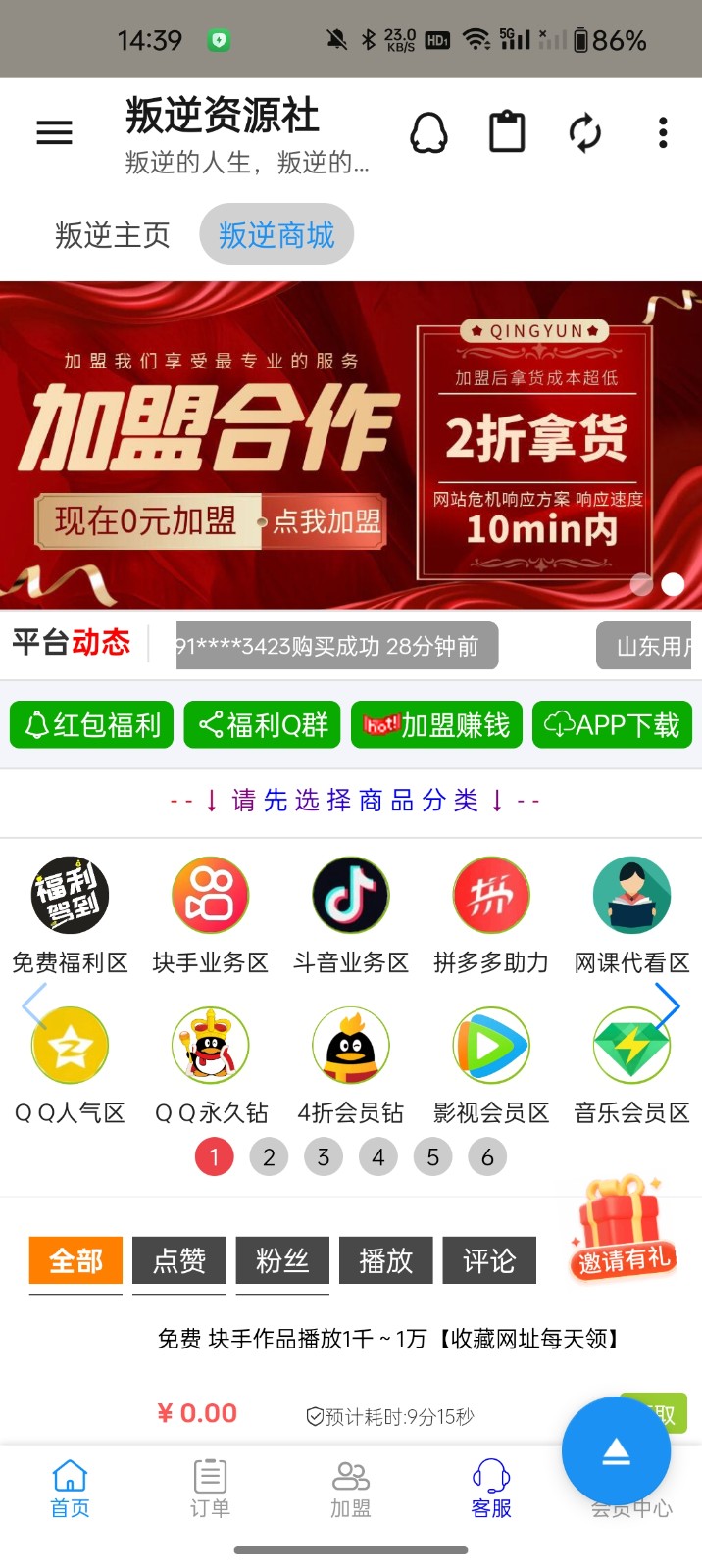Tap the 红包福利 green button
702x1568 pixels.
[92, 725]
